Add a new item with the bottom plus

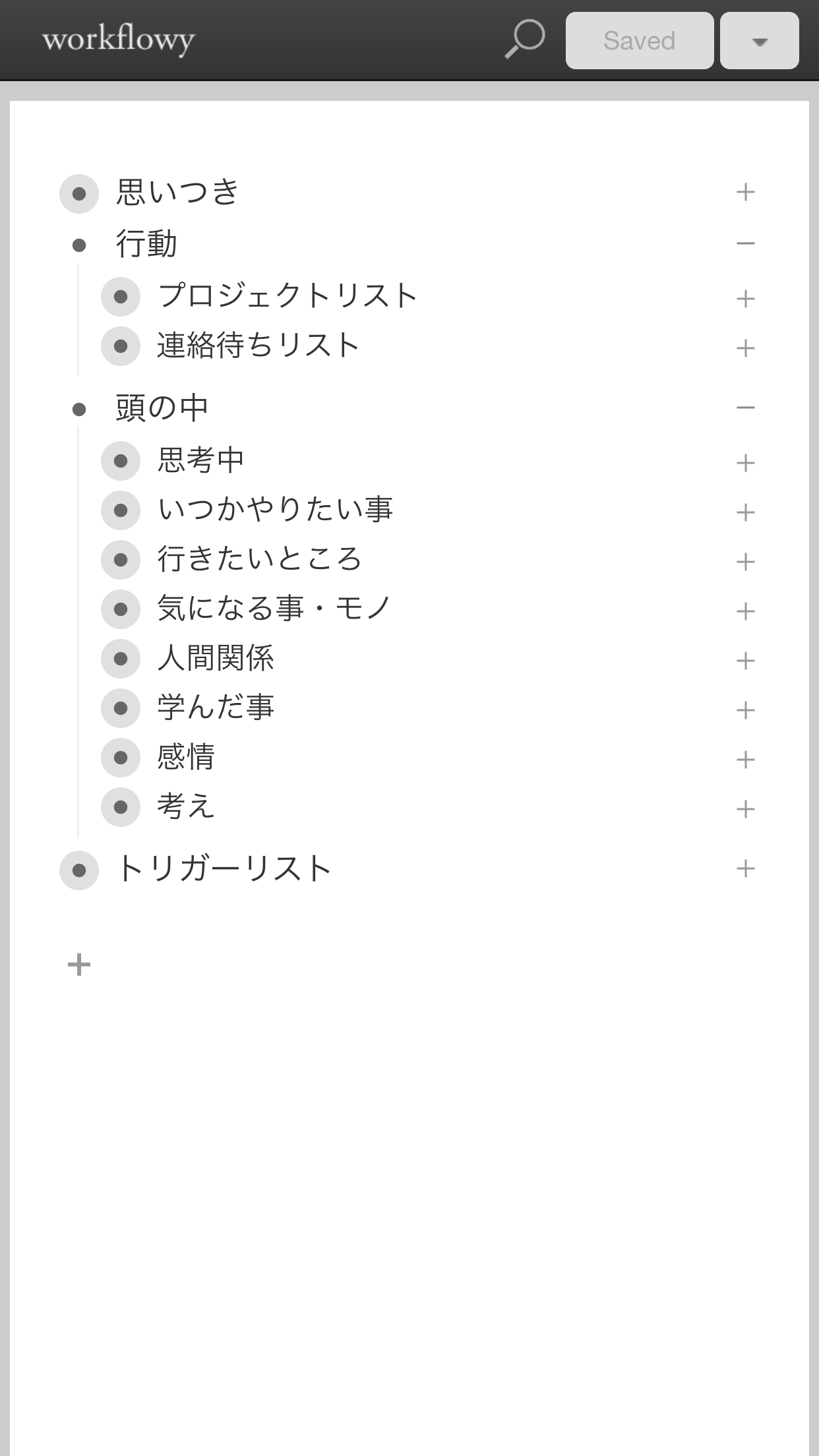pos(79,965)
